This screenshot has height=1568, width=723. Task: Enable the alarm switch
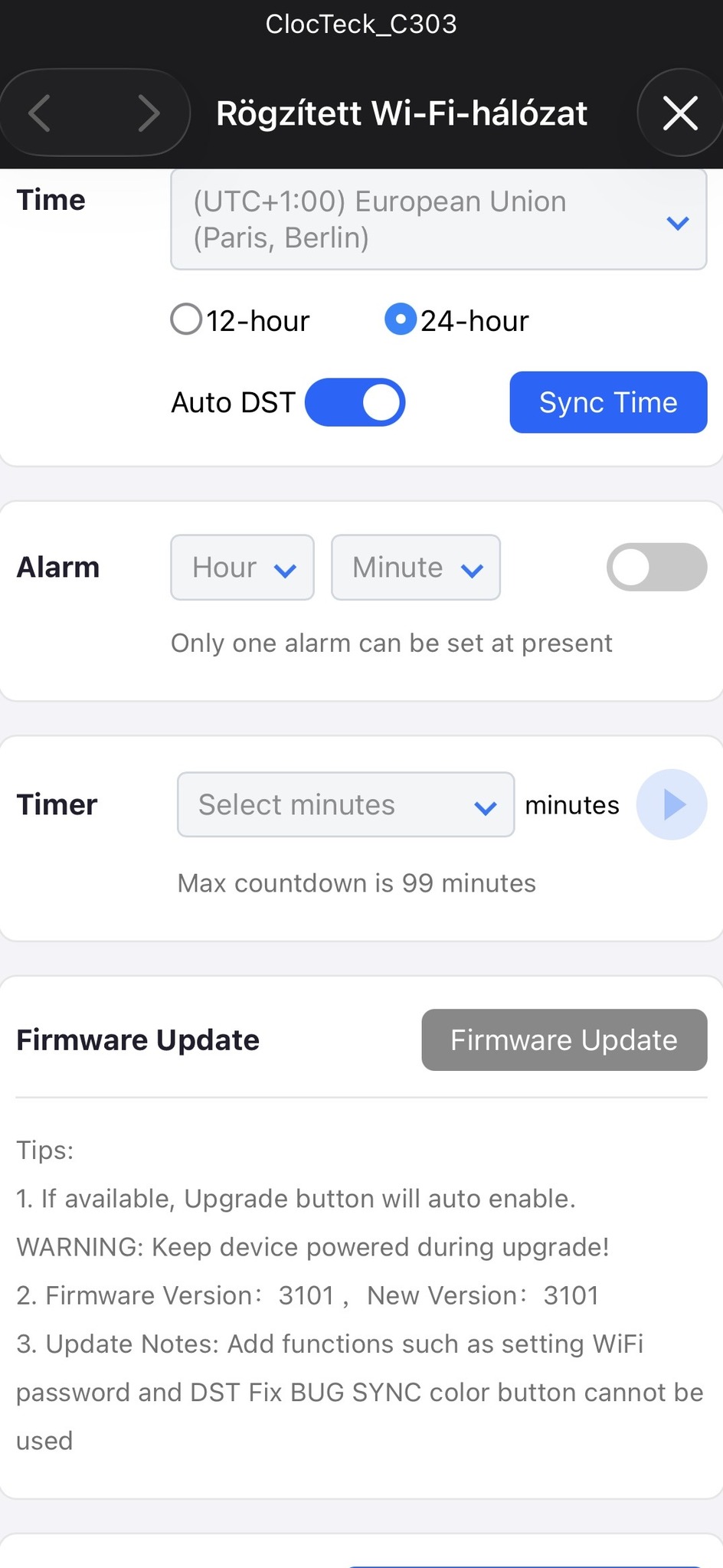[656, 568]
